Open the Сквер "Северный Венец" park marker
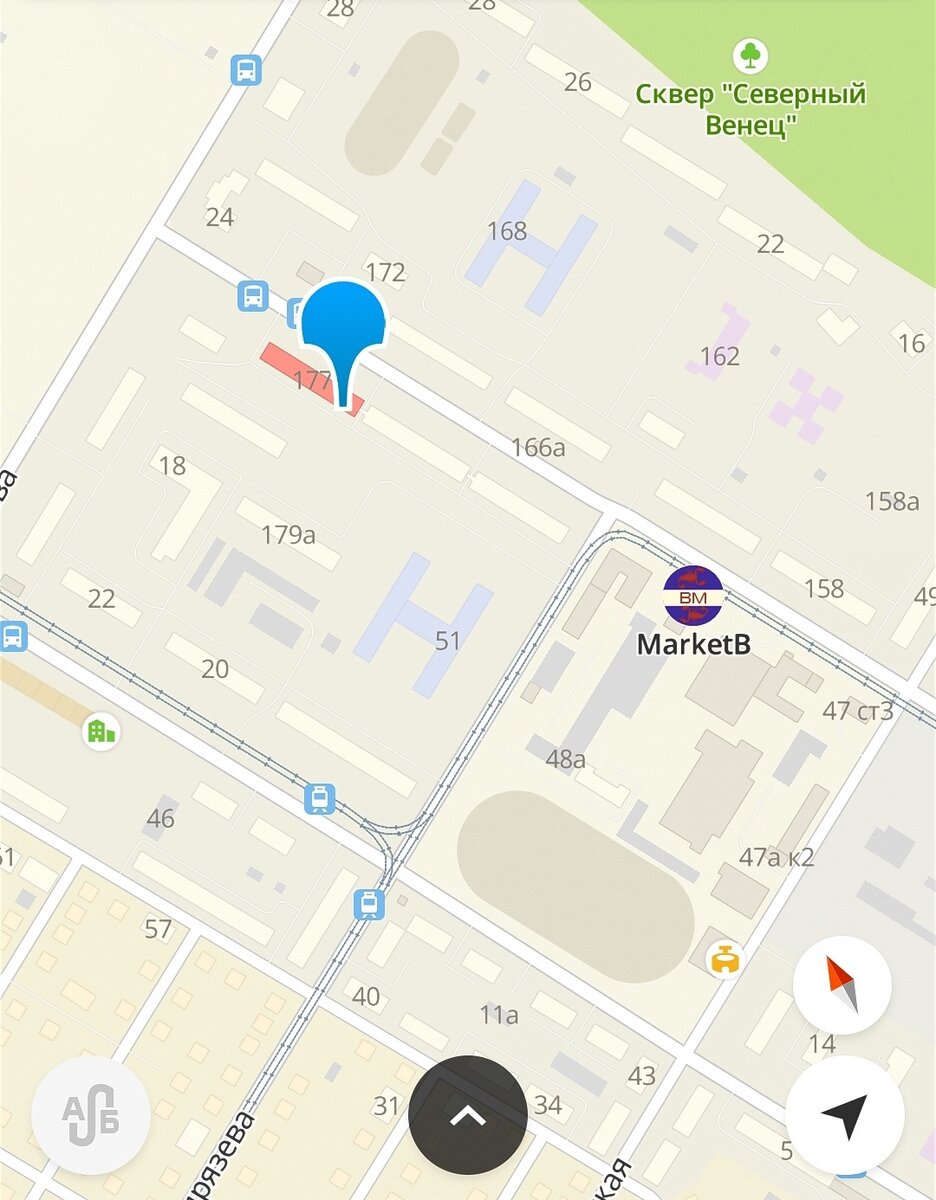 [x=748, y=54]
